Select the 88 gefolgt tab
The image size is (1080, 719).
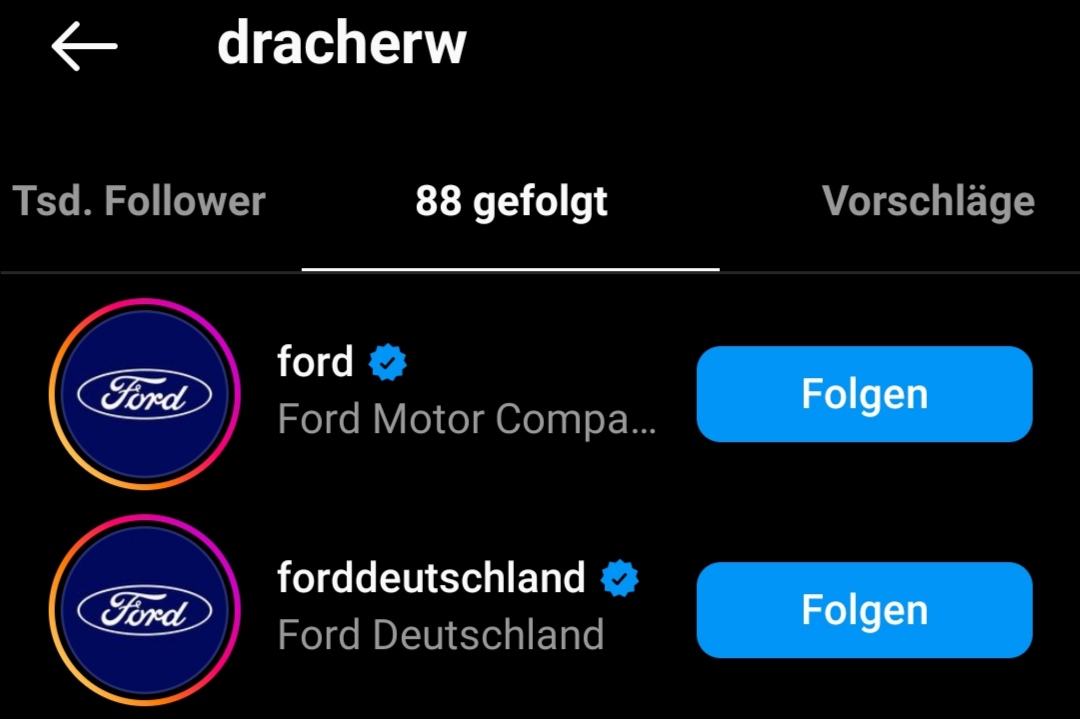tap(511, 202)
